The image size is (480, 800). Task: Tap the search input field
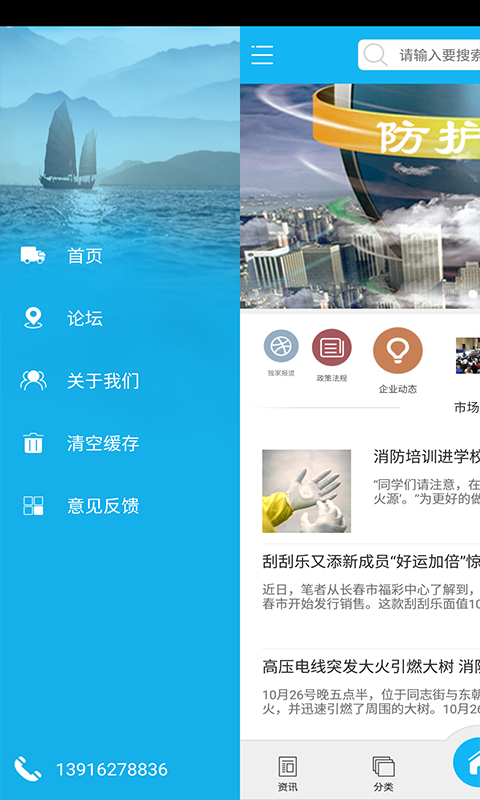point(419,55)
